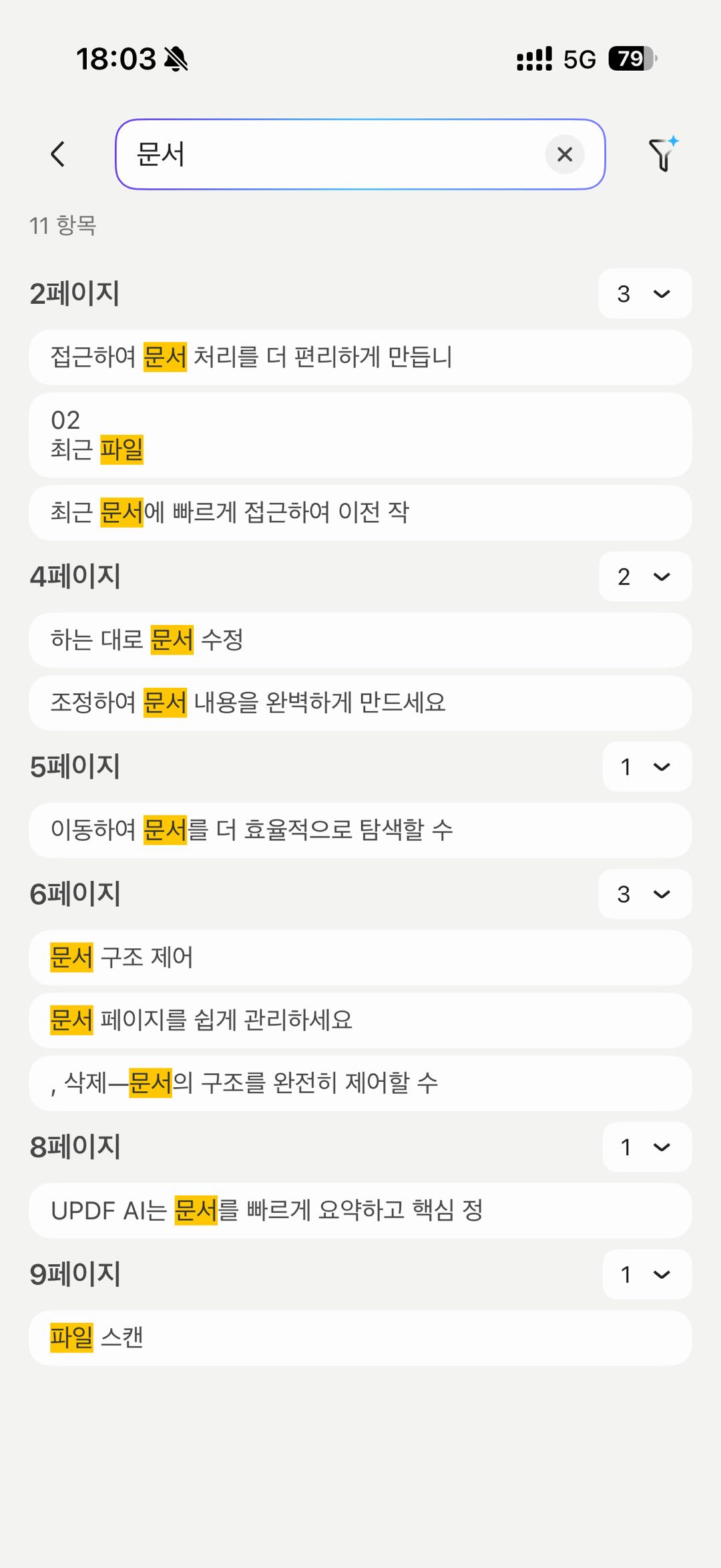Screen dimensions: 721x1568
Task: Clear the search text with the X icon
Action: click(x=565, y=154)
